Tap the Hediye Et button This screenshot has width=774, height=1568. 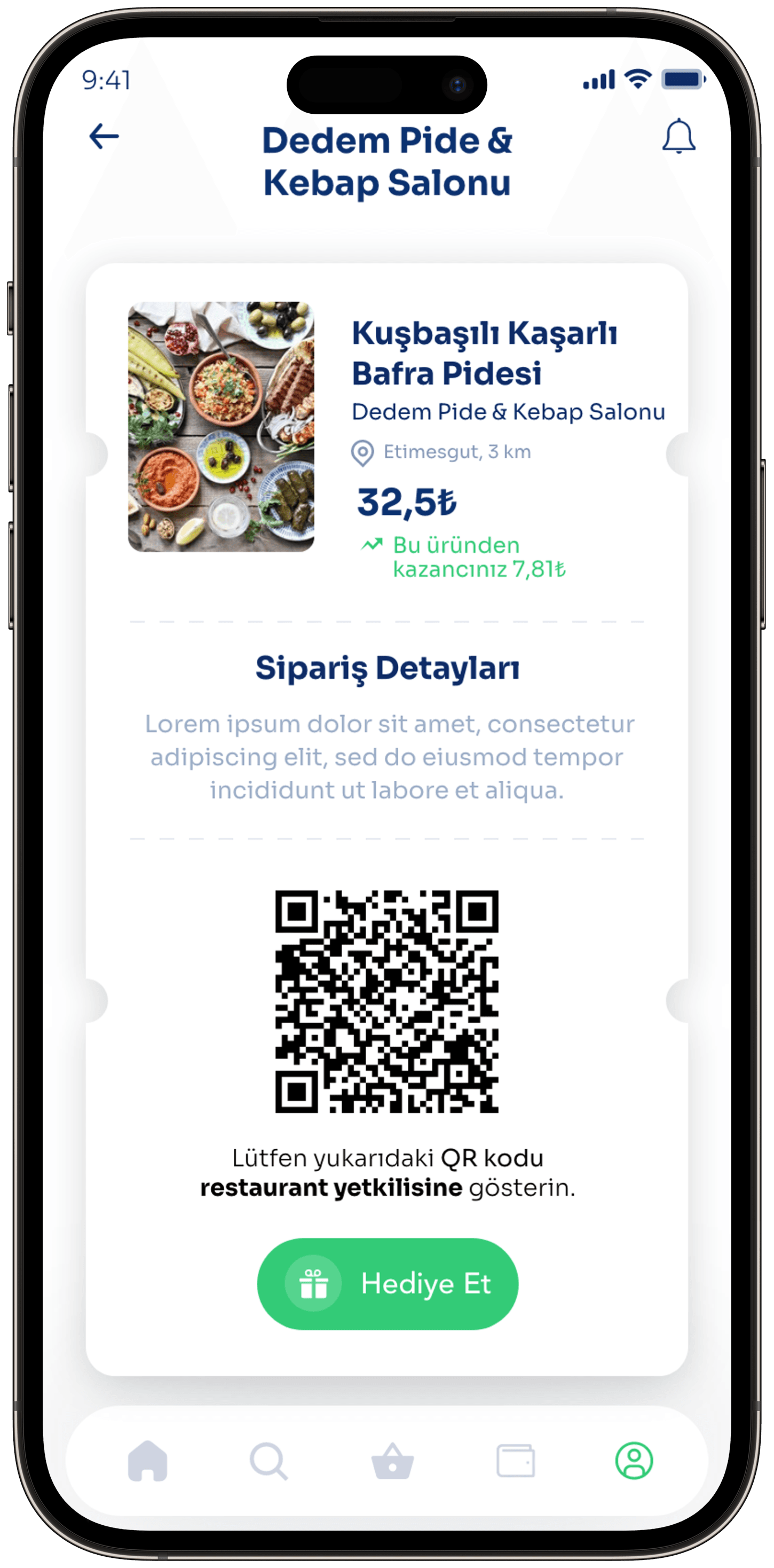click(388, 1284)
